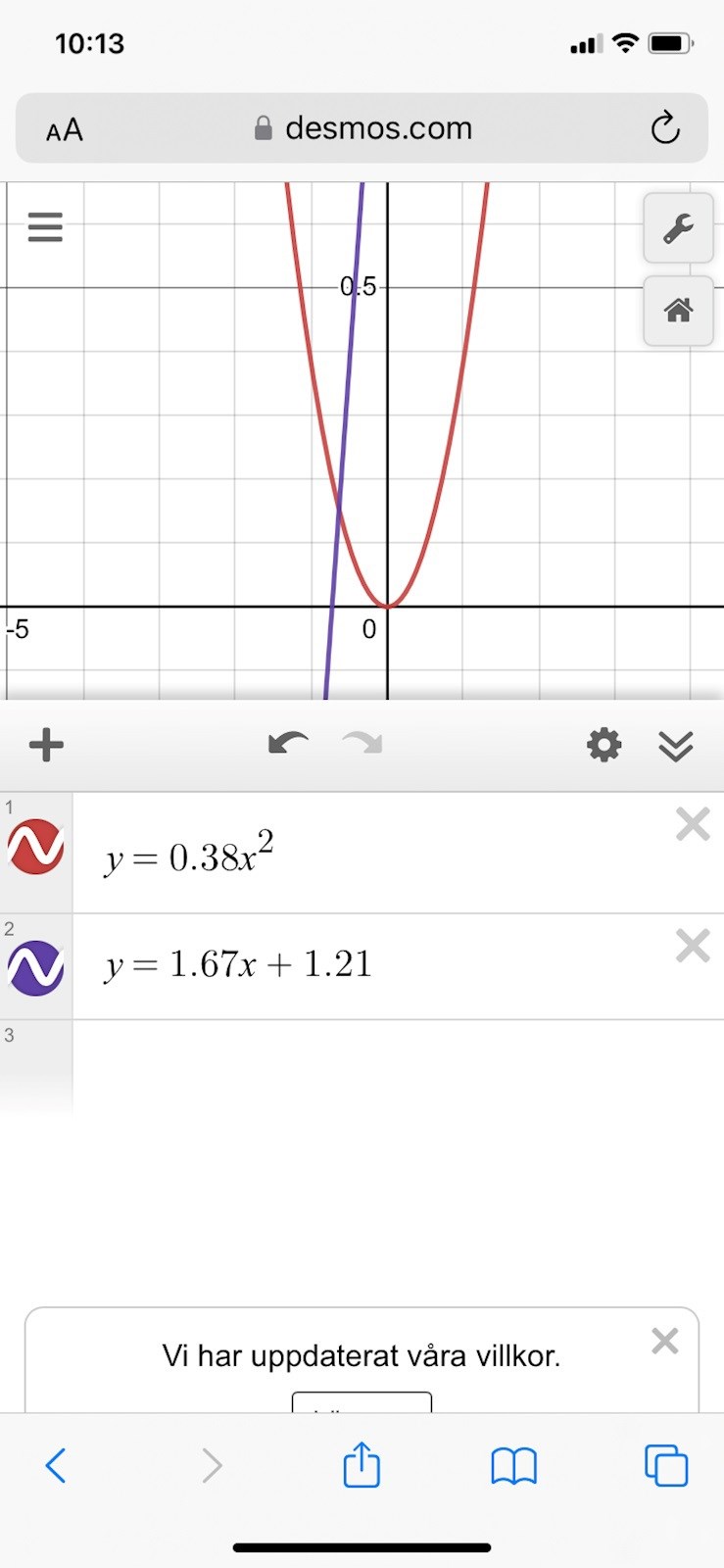Open Safari bookmarks
This screenshot has height=1568, width=724.
[513, 1466]
